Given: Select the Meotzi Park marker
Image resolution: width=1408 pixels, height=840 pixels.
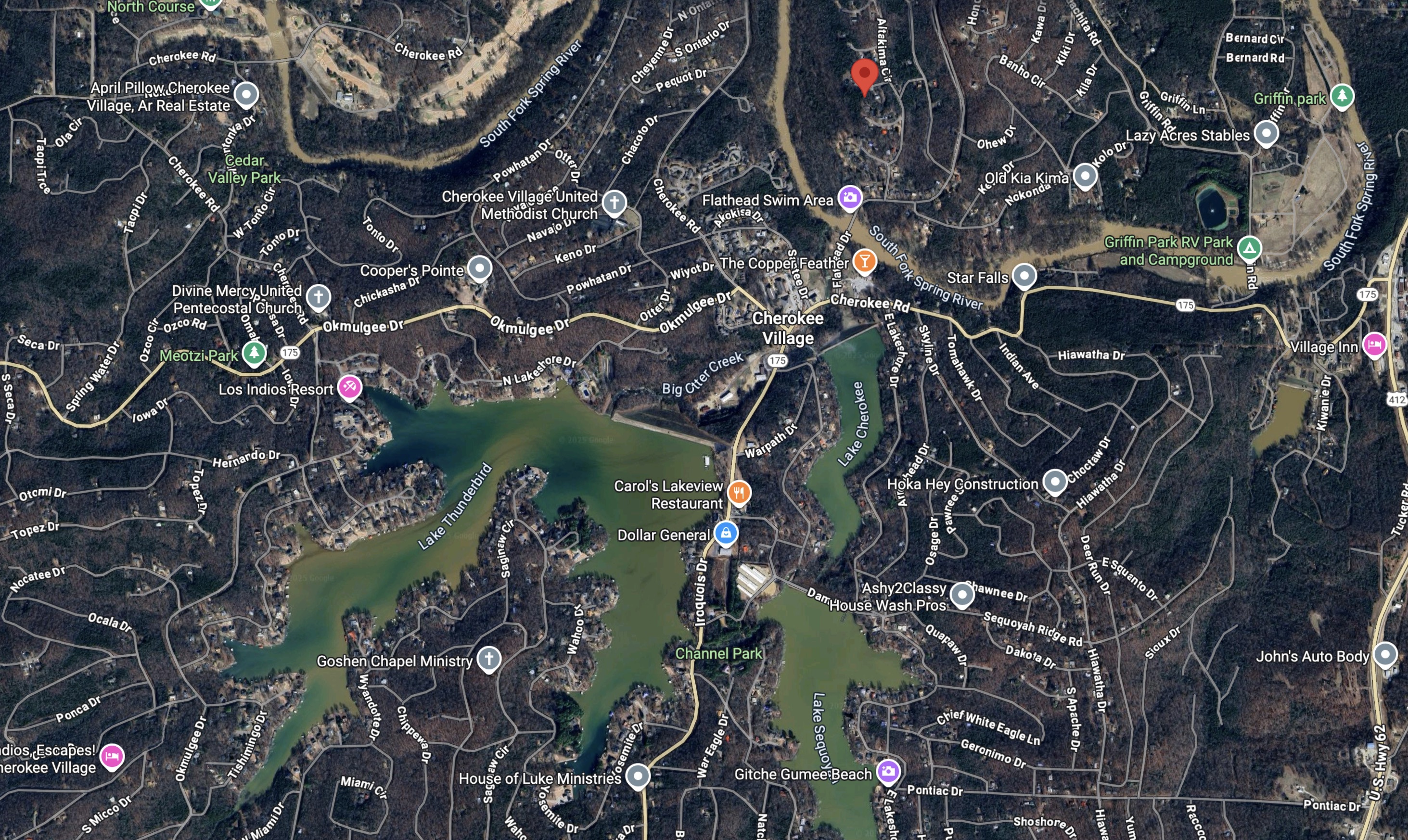Looking at the screenshot, I should (x=254, y=353).
